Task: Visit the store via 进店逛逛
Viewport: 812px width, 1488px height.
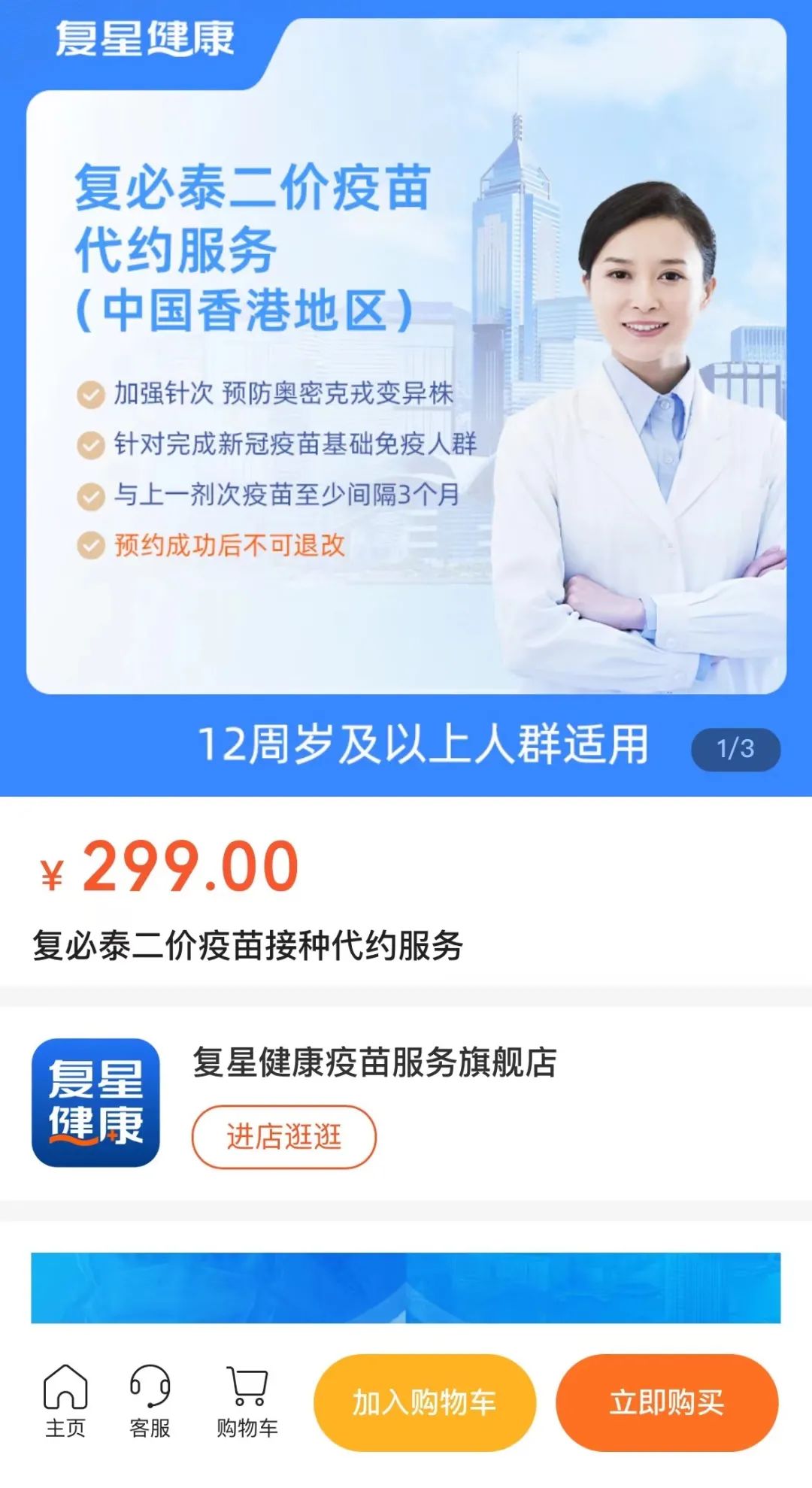Action: (x=283, y=1137)
